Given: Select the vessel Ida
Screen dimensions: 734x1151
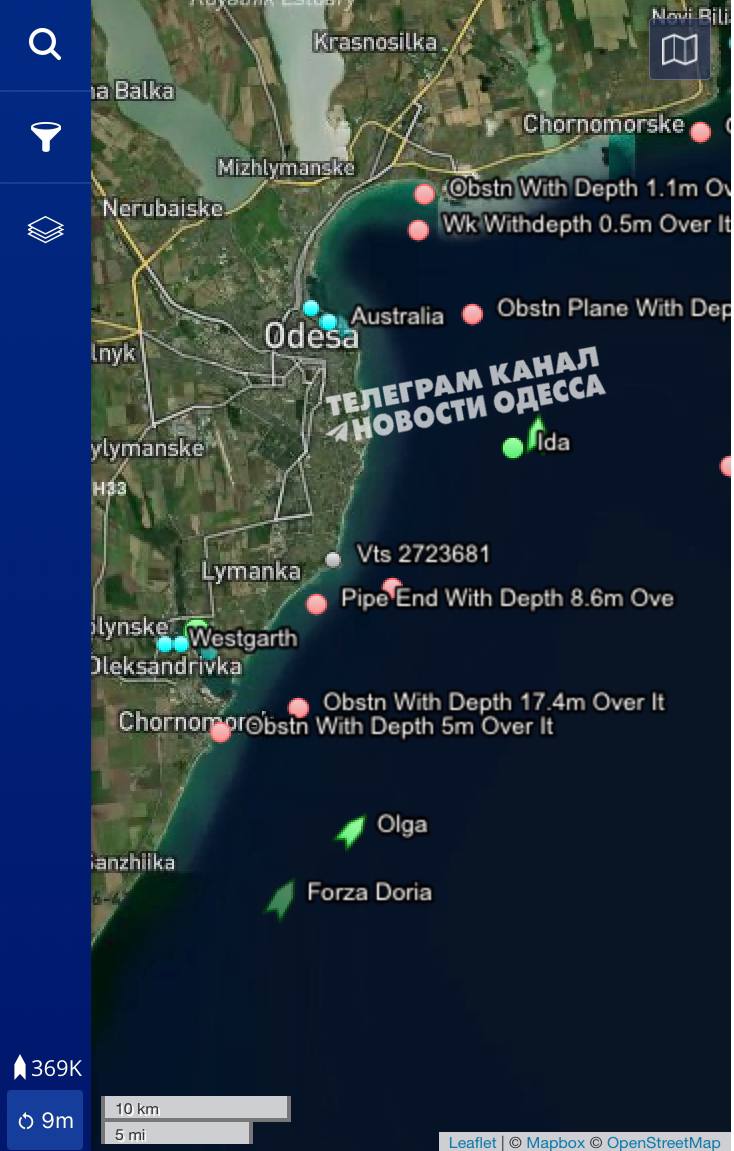Looking at the screenshot, I should pos(537,433).
